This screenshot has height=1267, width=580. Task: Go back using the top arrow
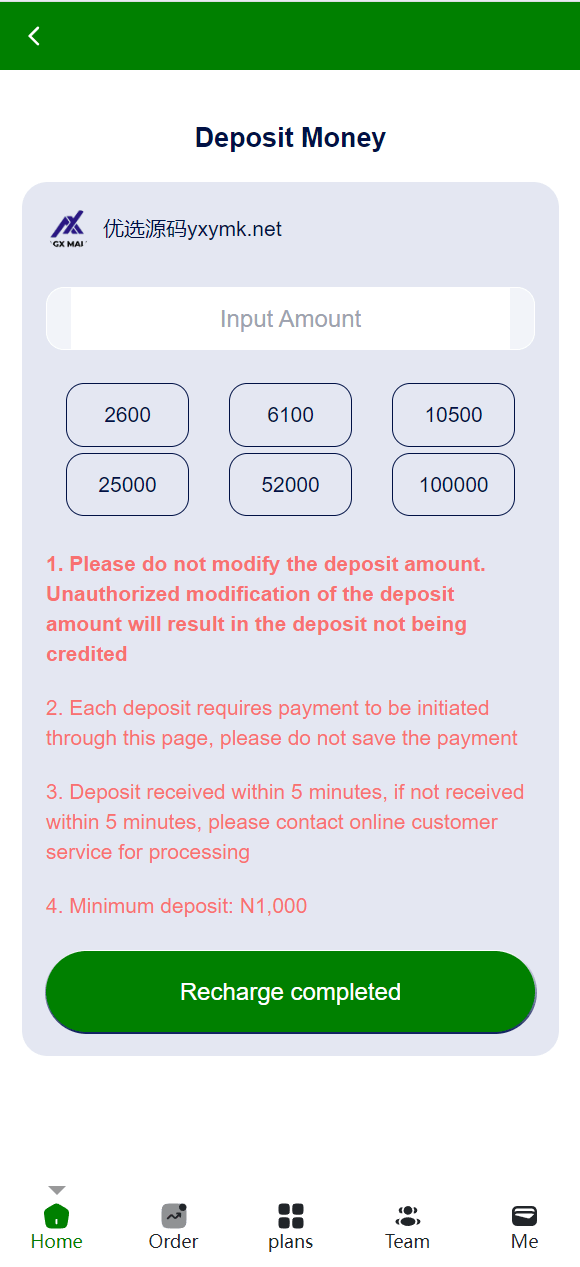click(x=34, y=36)
